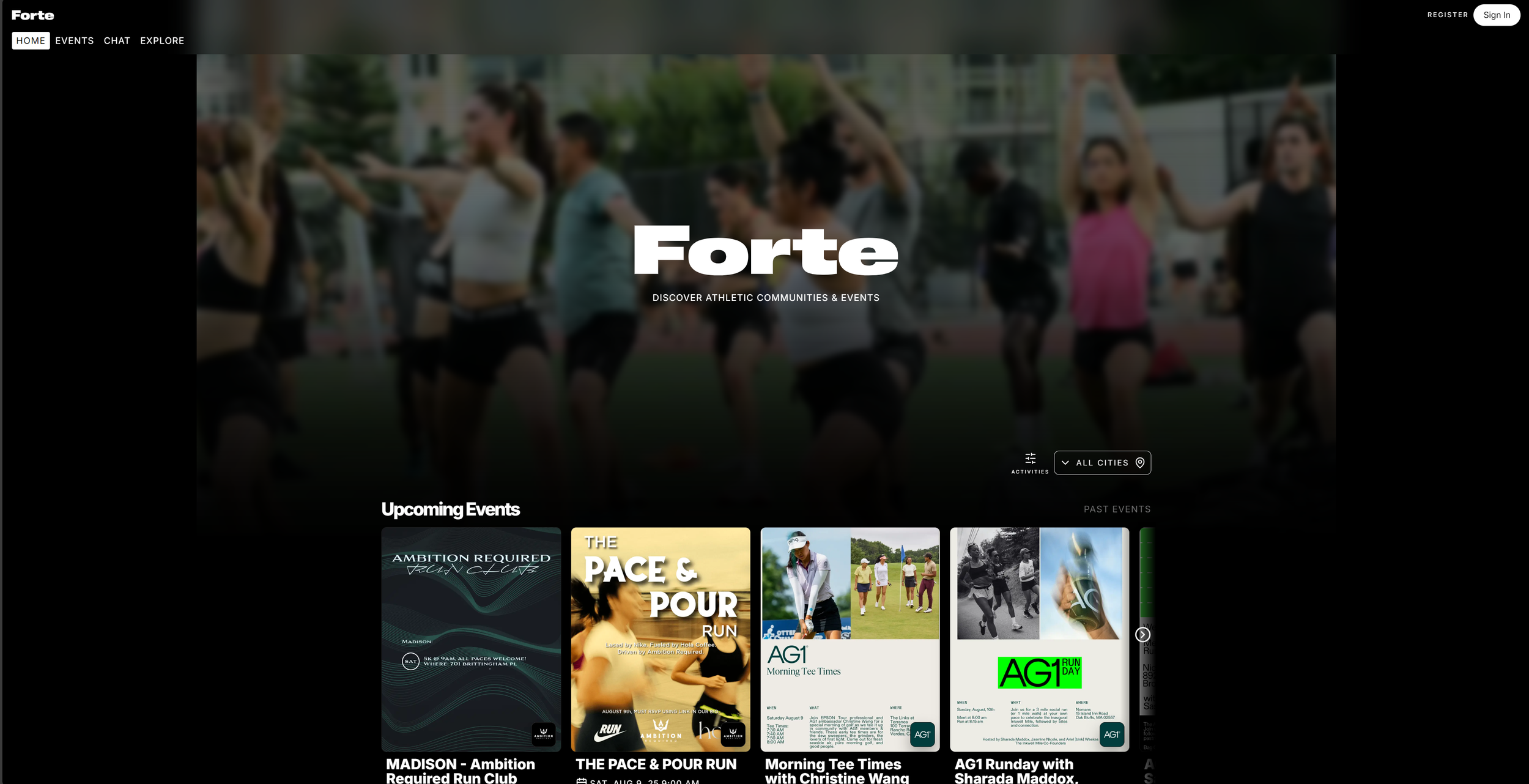Switch to the Chat tab
This screenshot has width=1529, height=784.
click(117, 40)
